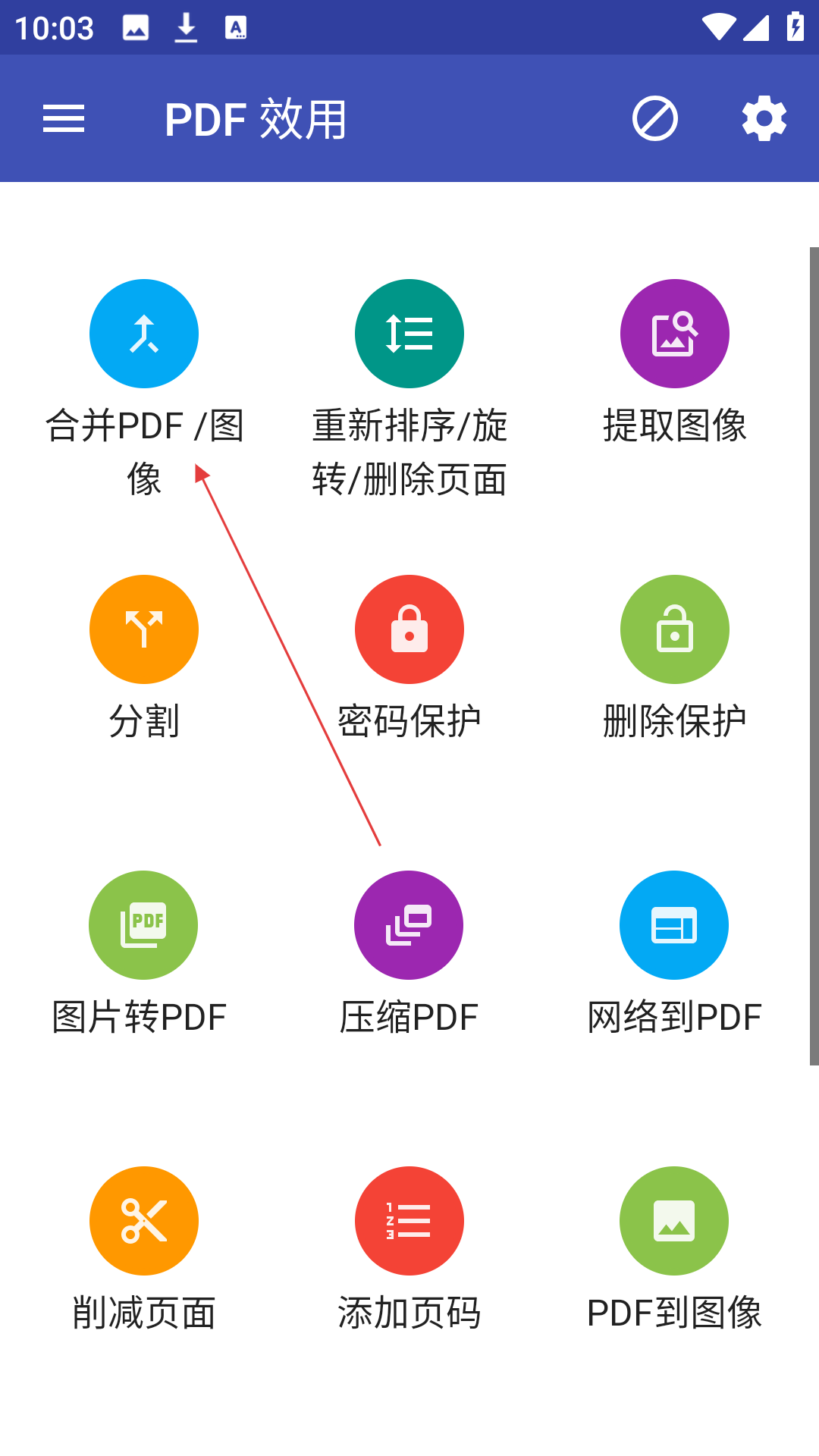
Task: Open the hamburger drawer menu
Action: 64,119
